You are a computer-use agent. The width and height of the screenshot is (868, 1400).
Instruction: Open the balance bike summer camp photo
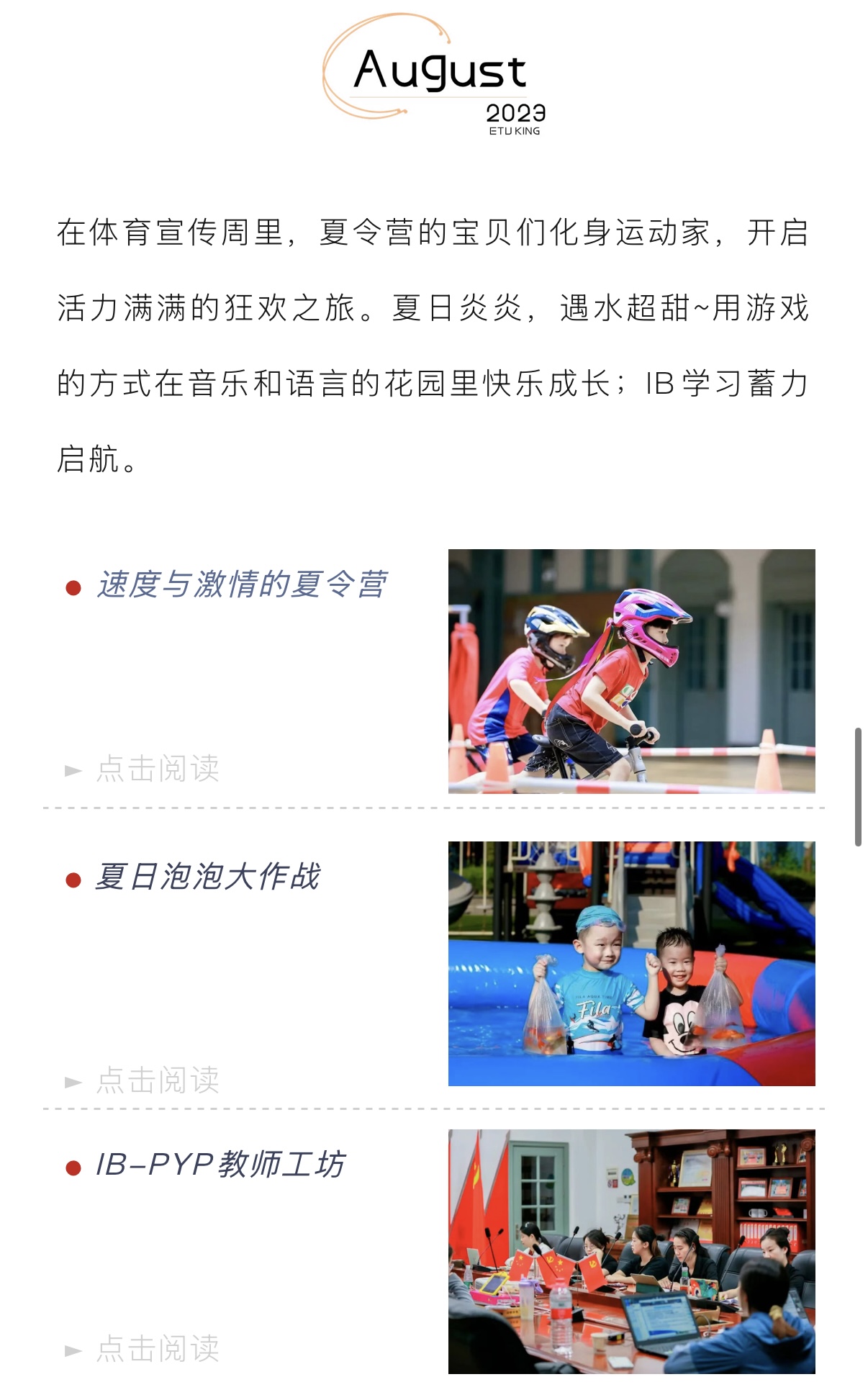point(631,671)
